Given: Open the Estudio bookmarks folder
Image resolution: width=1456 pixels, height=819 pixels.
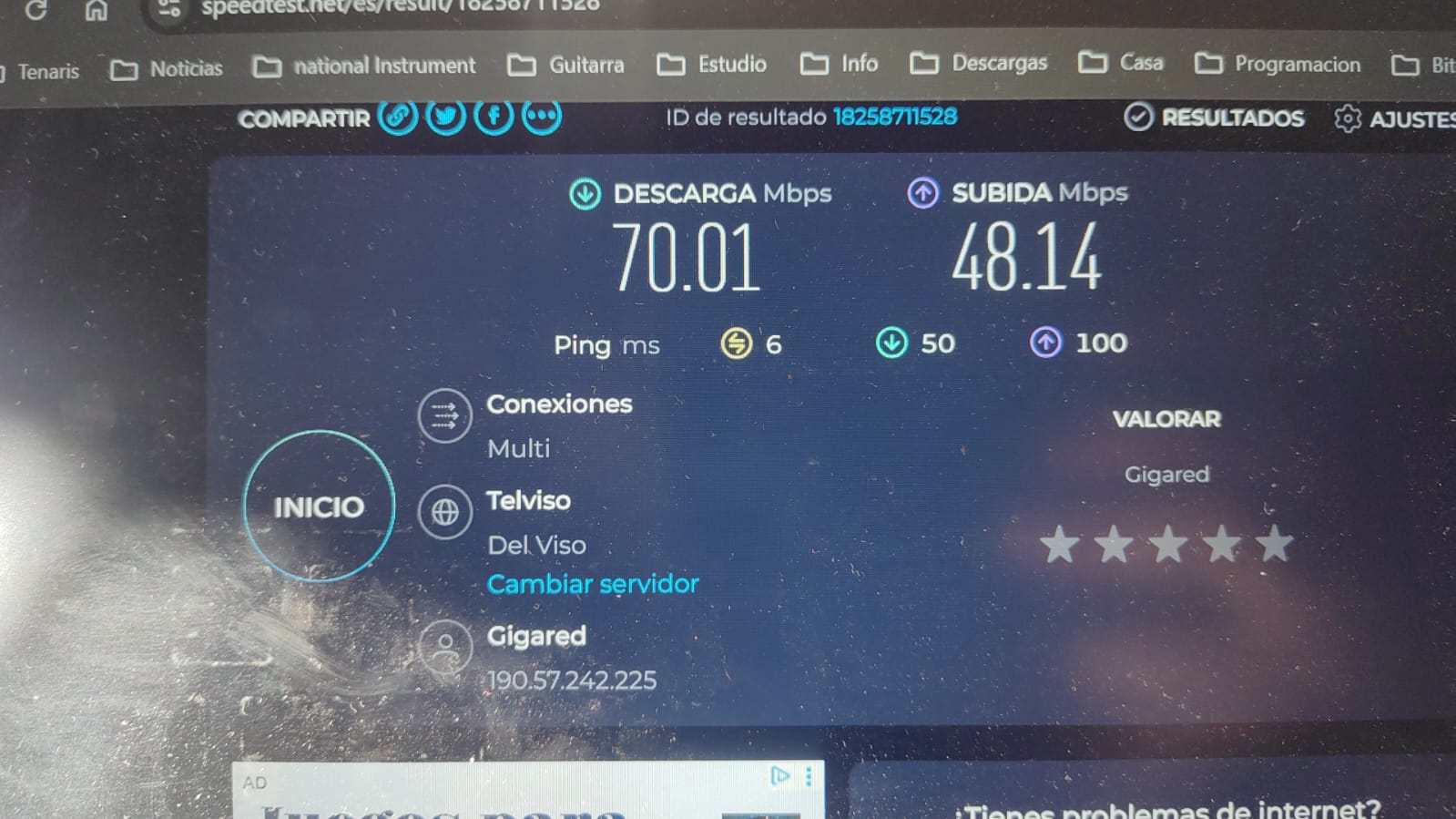Looking at the screenshot, I should (712, 64).
